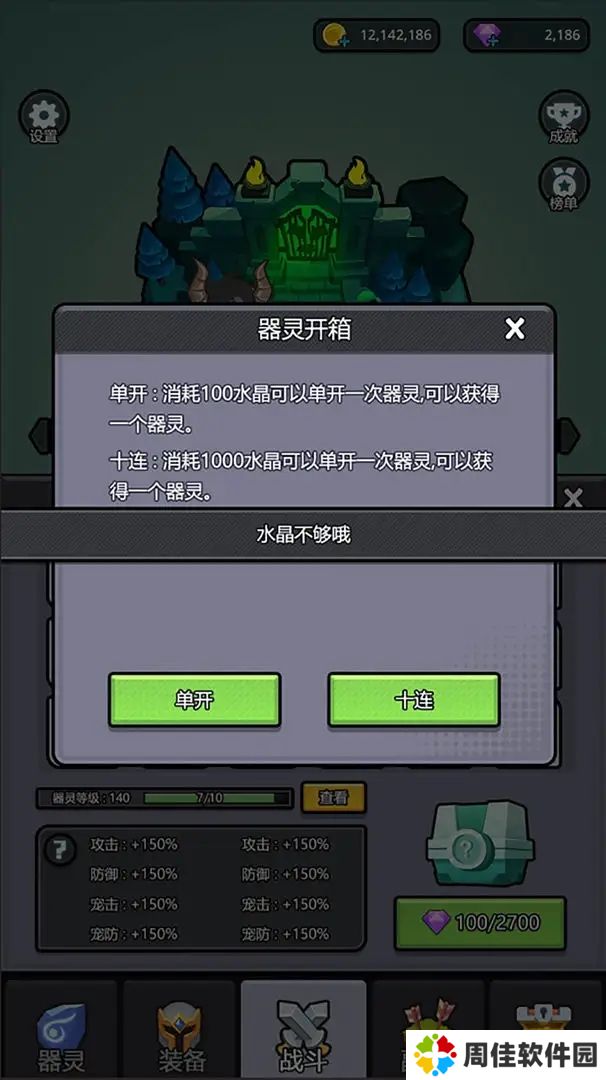This screenshot has height=1080, width=606.
Task: Open the 榜单 leaderboard medal
Action: [563, 184]
